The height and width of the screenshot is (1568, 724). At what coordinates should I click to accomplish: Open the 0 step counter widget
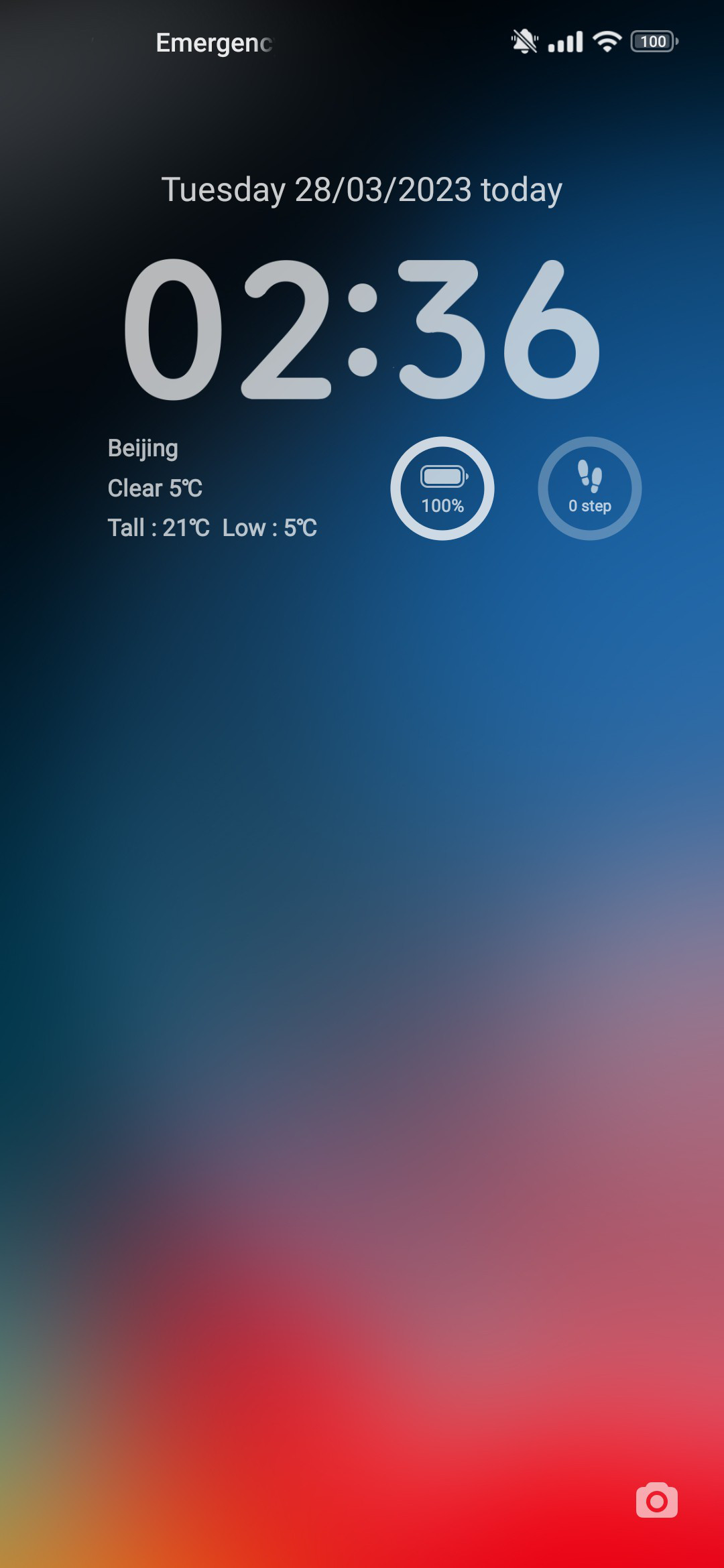(590, 488)
